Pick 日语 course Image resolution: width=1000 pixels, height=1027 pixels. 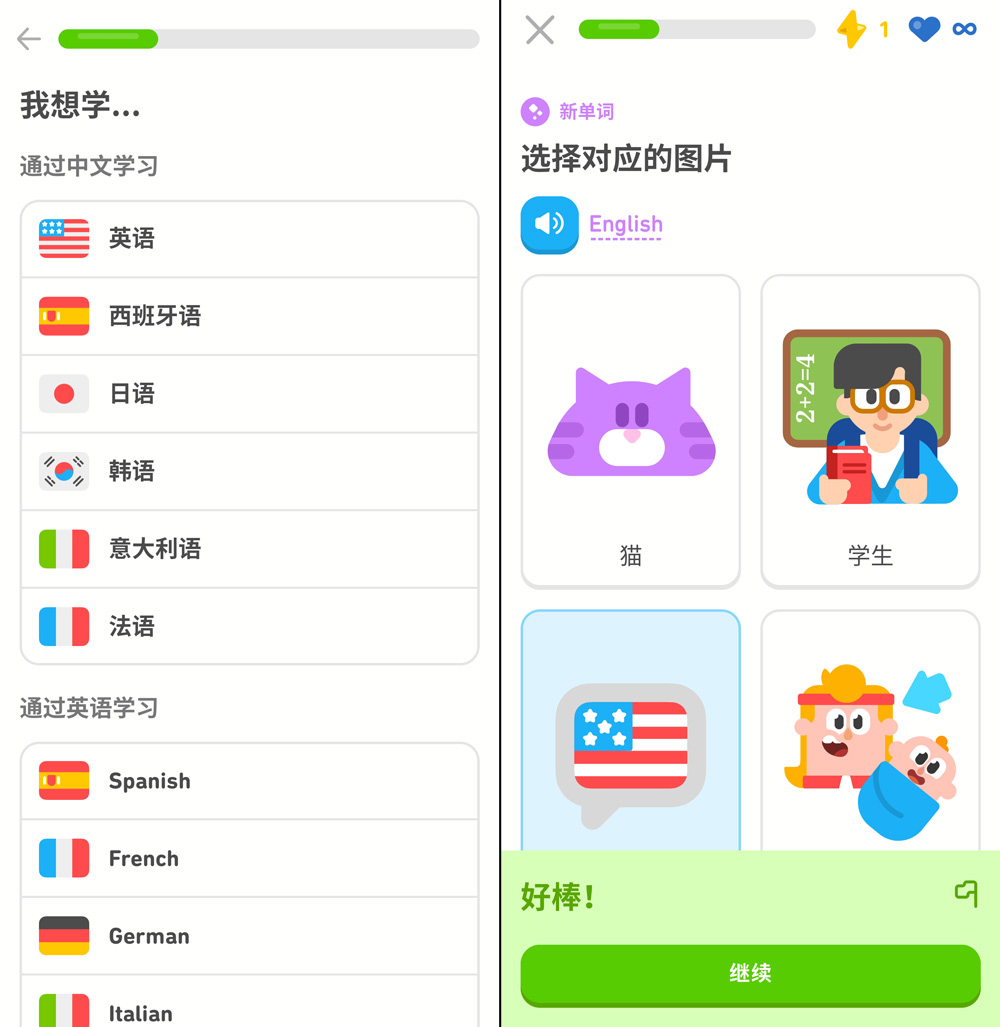250,394
